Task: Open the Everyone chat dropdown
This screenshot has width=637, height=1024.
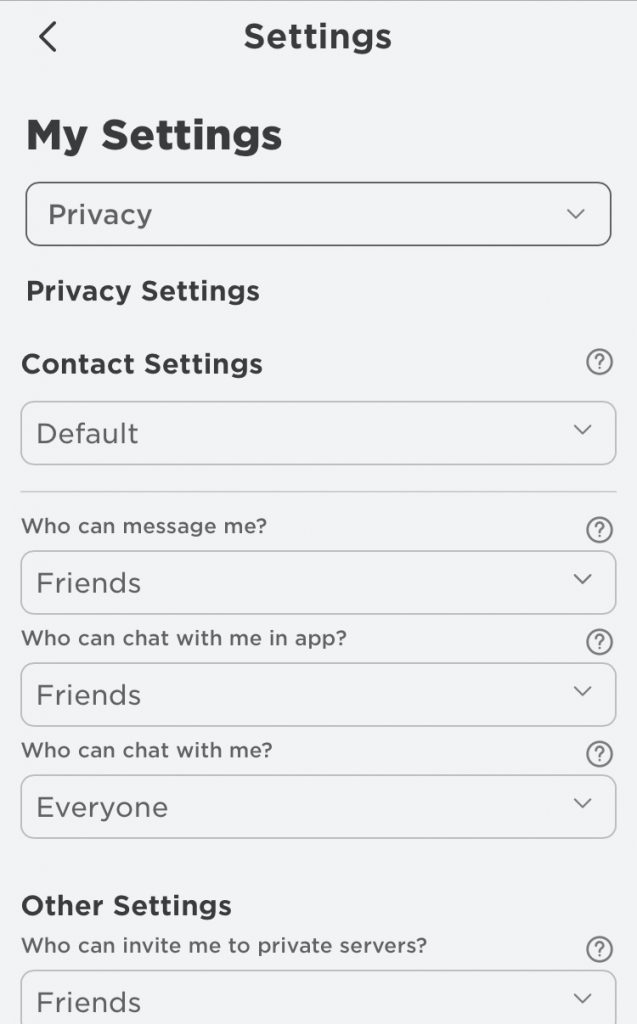Action: (318, 807)
